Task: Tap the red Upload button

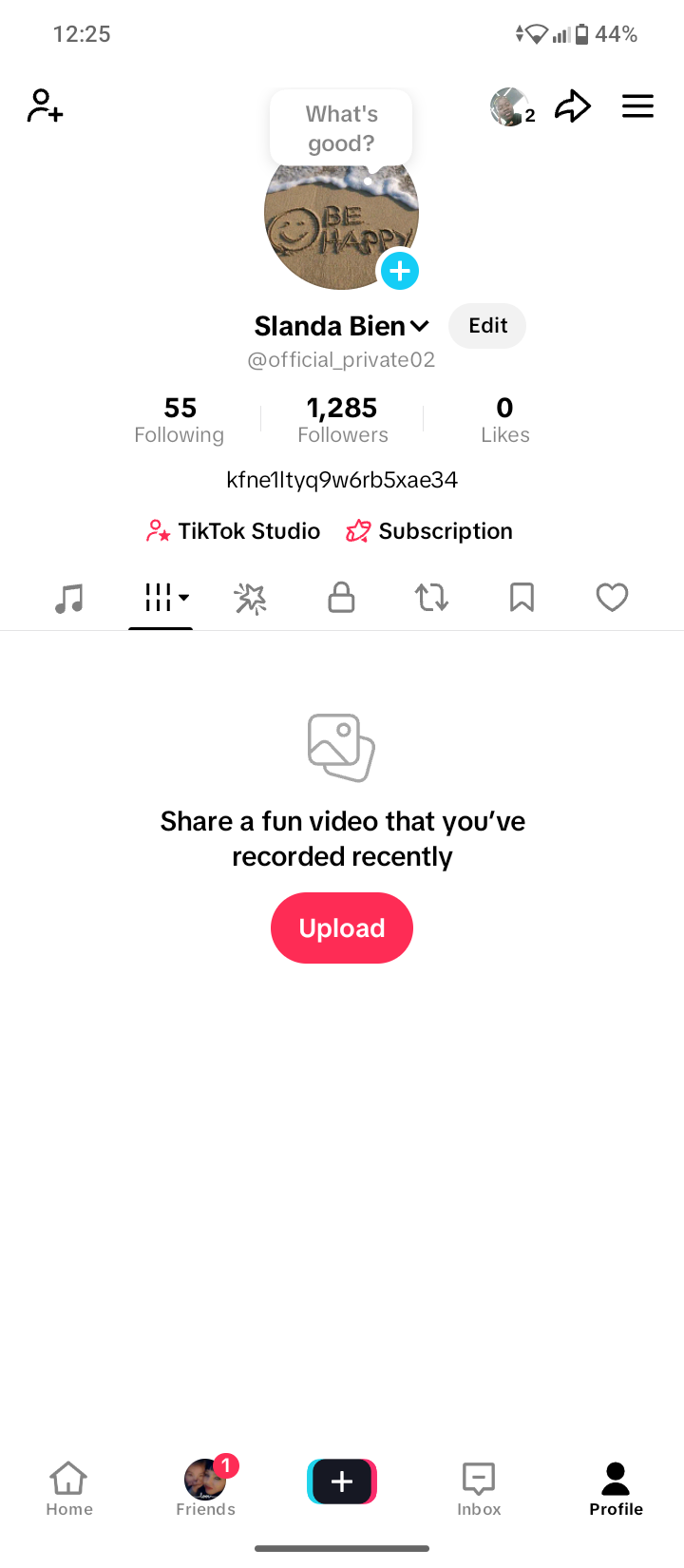Action: tap(342, 927)
